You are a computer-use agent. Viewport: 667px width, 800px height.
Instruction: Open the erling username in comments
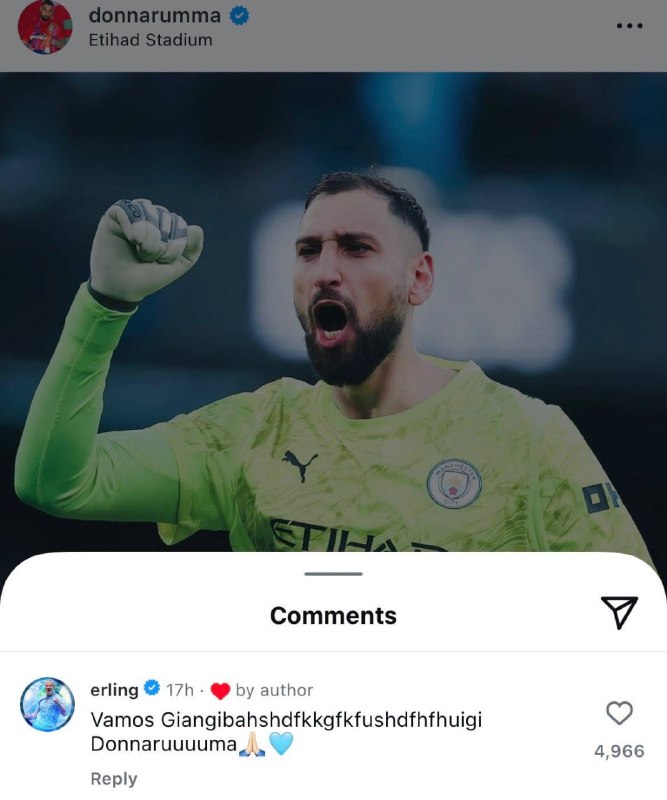coord(113,690)
